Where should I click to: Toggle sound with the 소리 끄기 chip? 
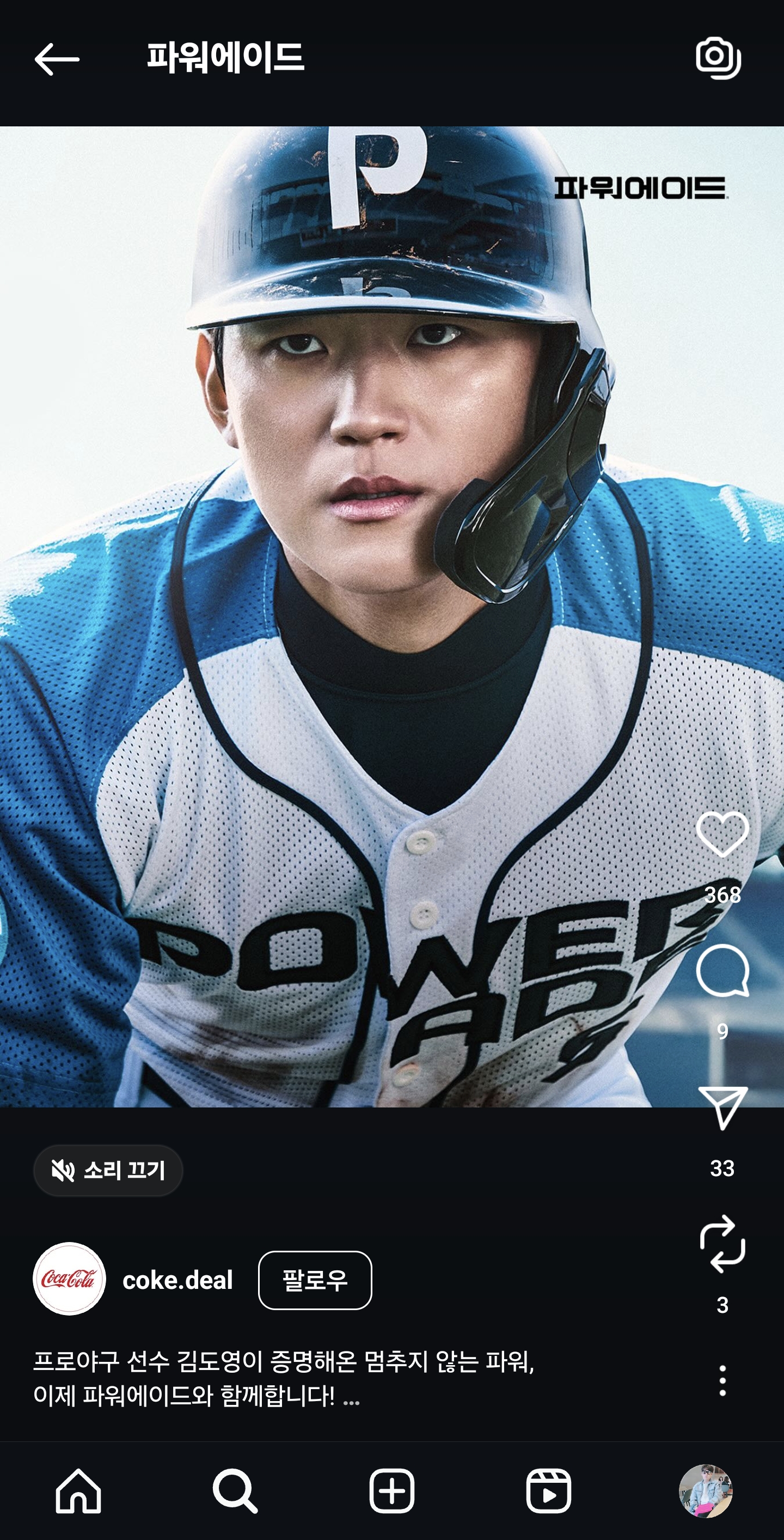108,1170
